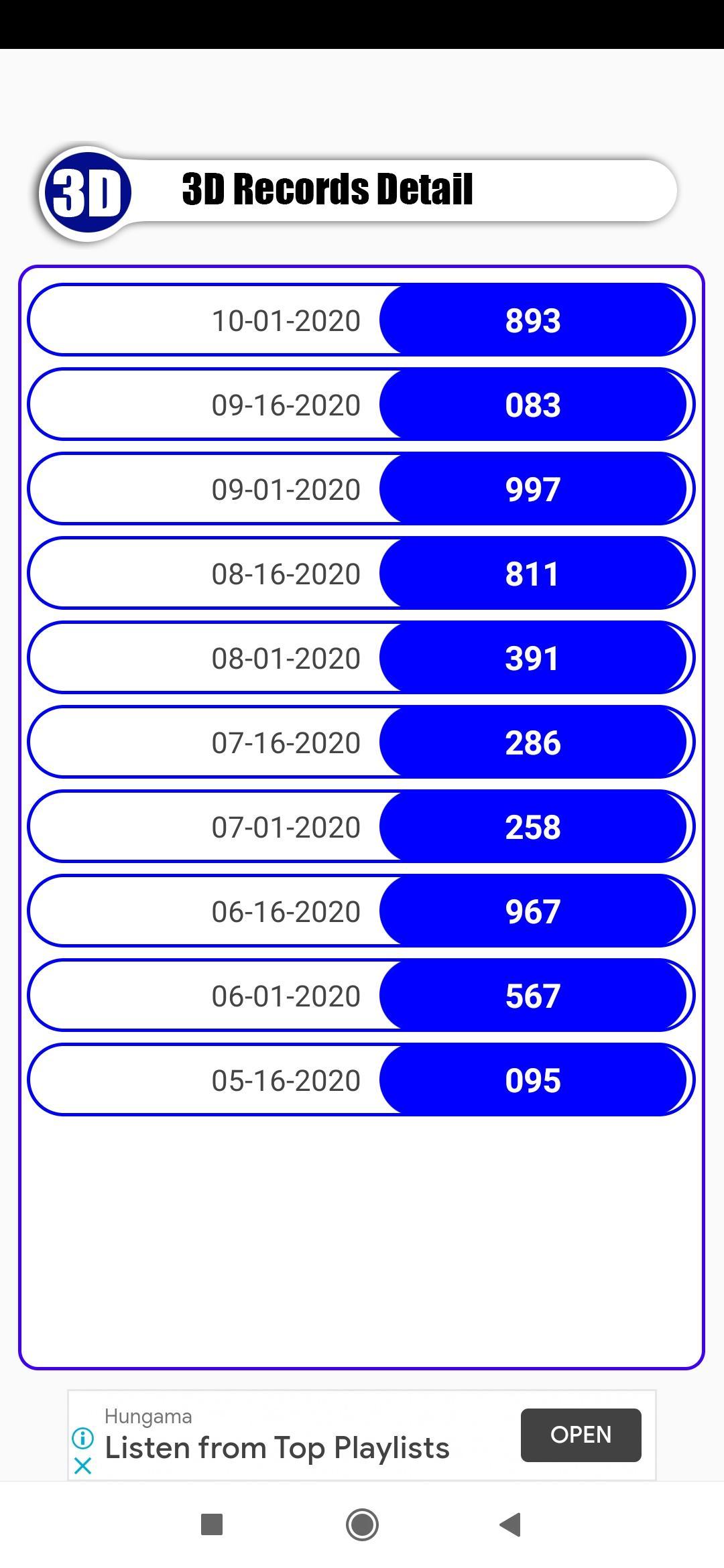Screen dimensions: 724x1568
Task: Go to the home screen
Action: pos(362,1525)
